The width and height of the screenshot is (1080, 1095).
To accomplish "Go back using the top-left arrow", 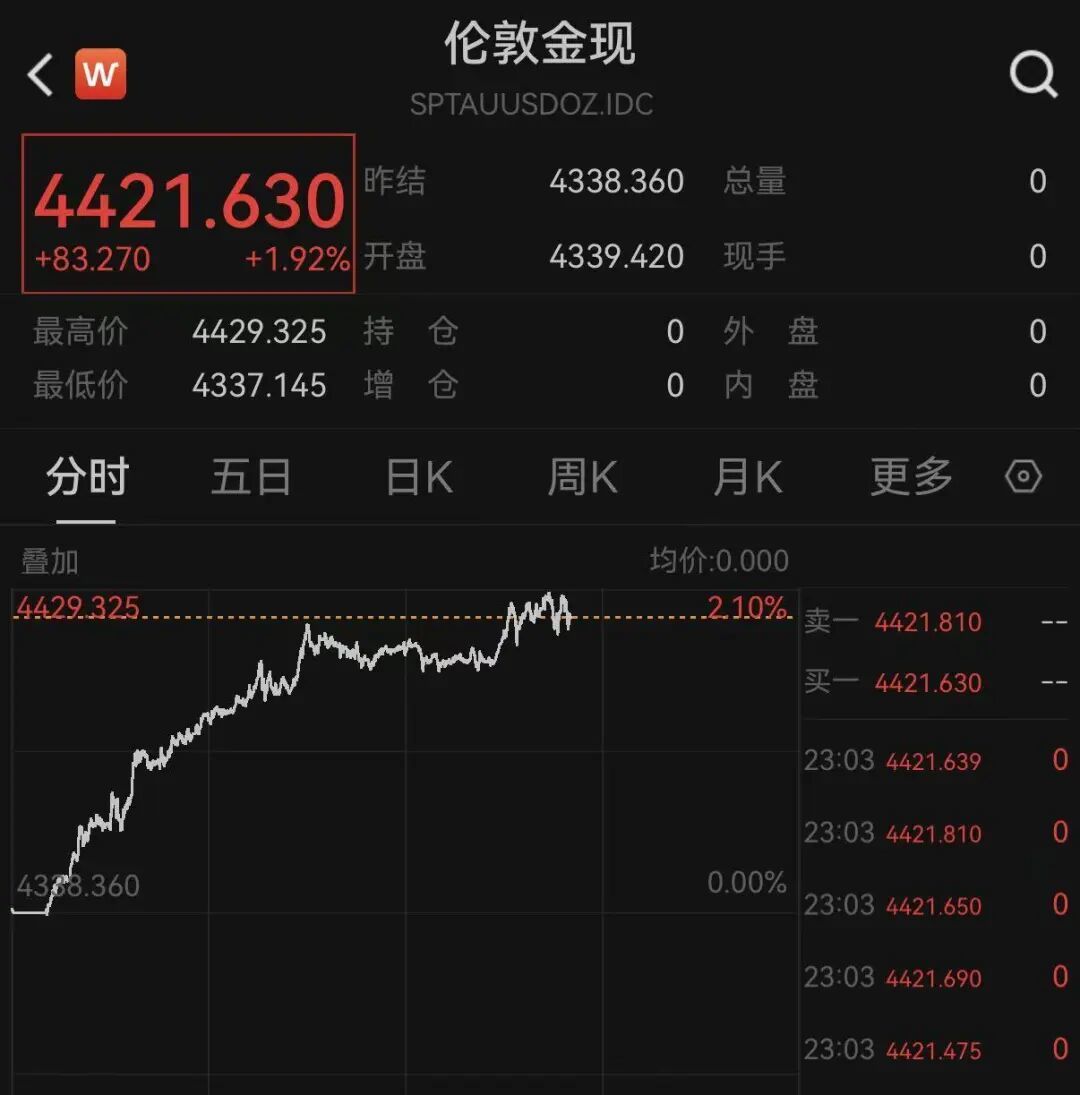I will [40, 75].
